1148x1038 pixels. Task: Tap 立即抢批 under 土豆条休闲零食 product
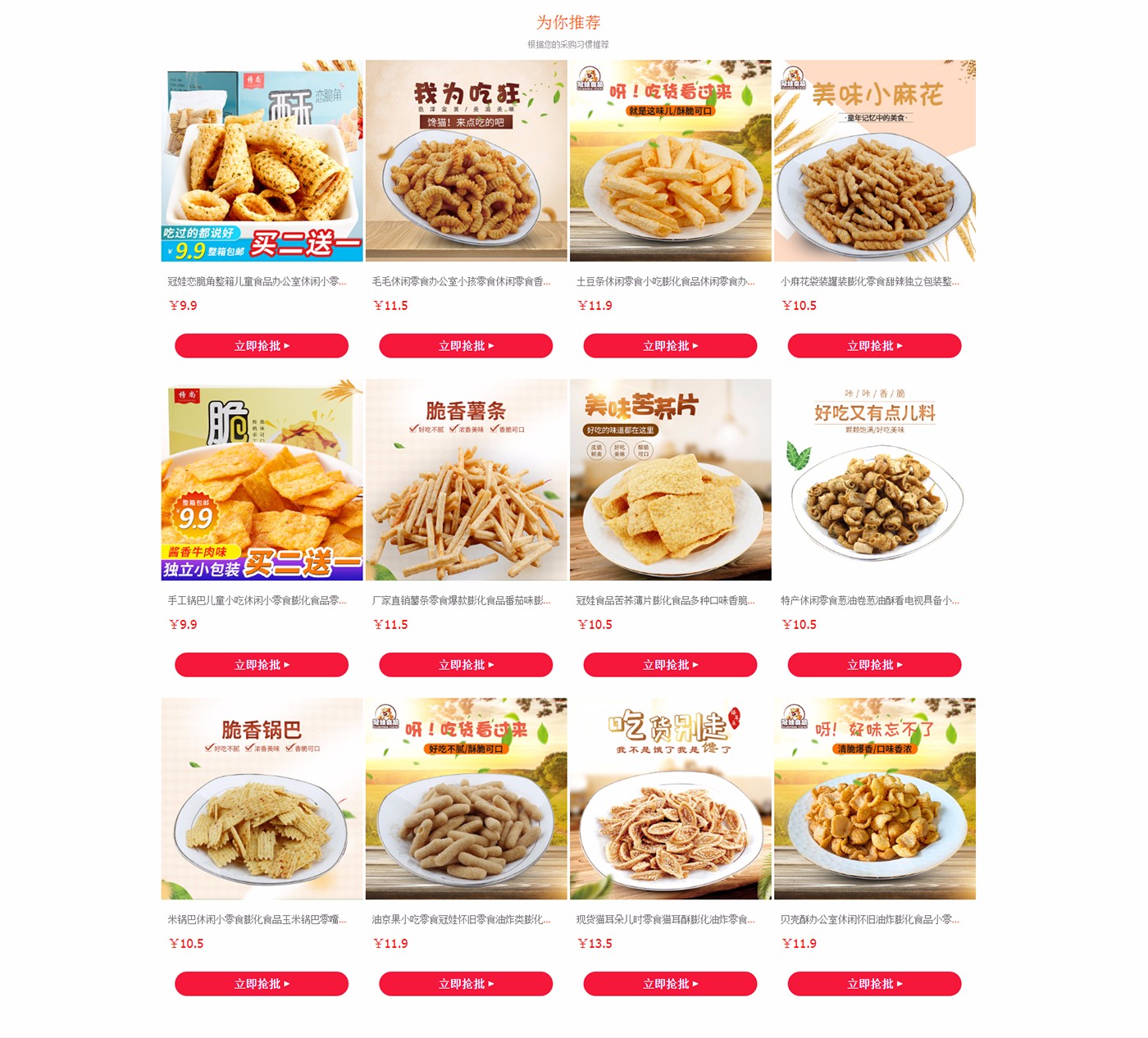pos(670,346)
